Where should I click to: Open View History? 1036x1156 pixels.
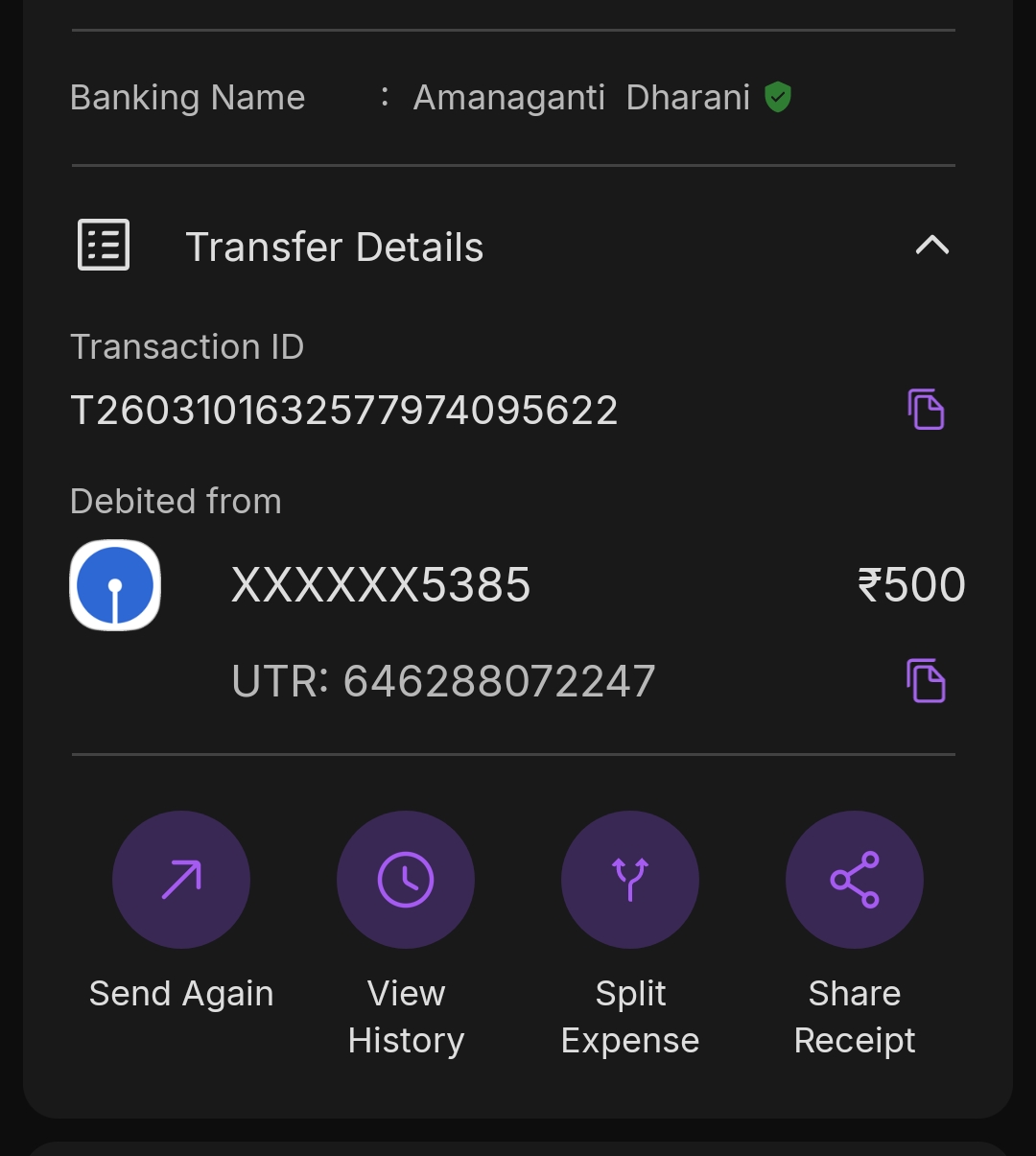click(x=406, y=880)
